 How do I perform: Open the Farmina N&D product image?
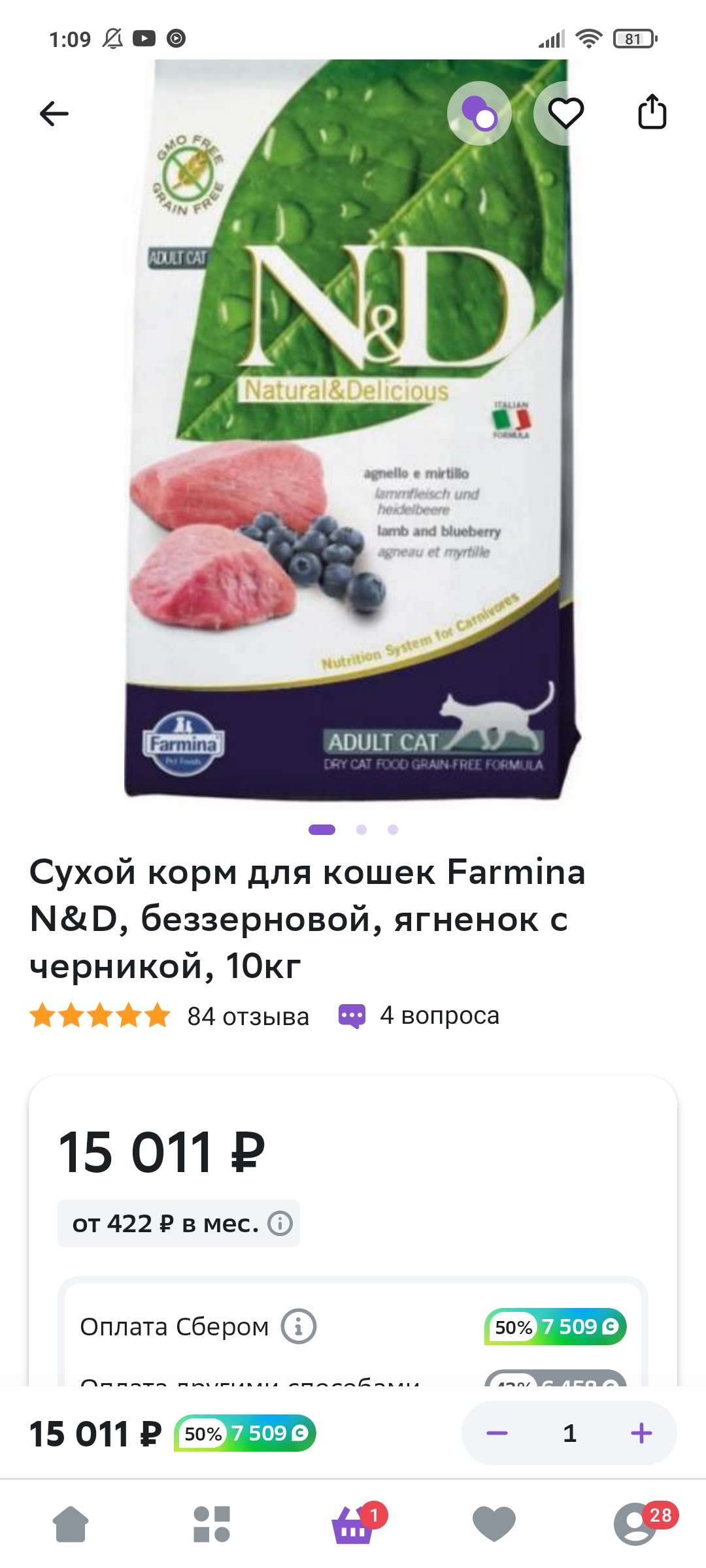[x=353, y=430]
